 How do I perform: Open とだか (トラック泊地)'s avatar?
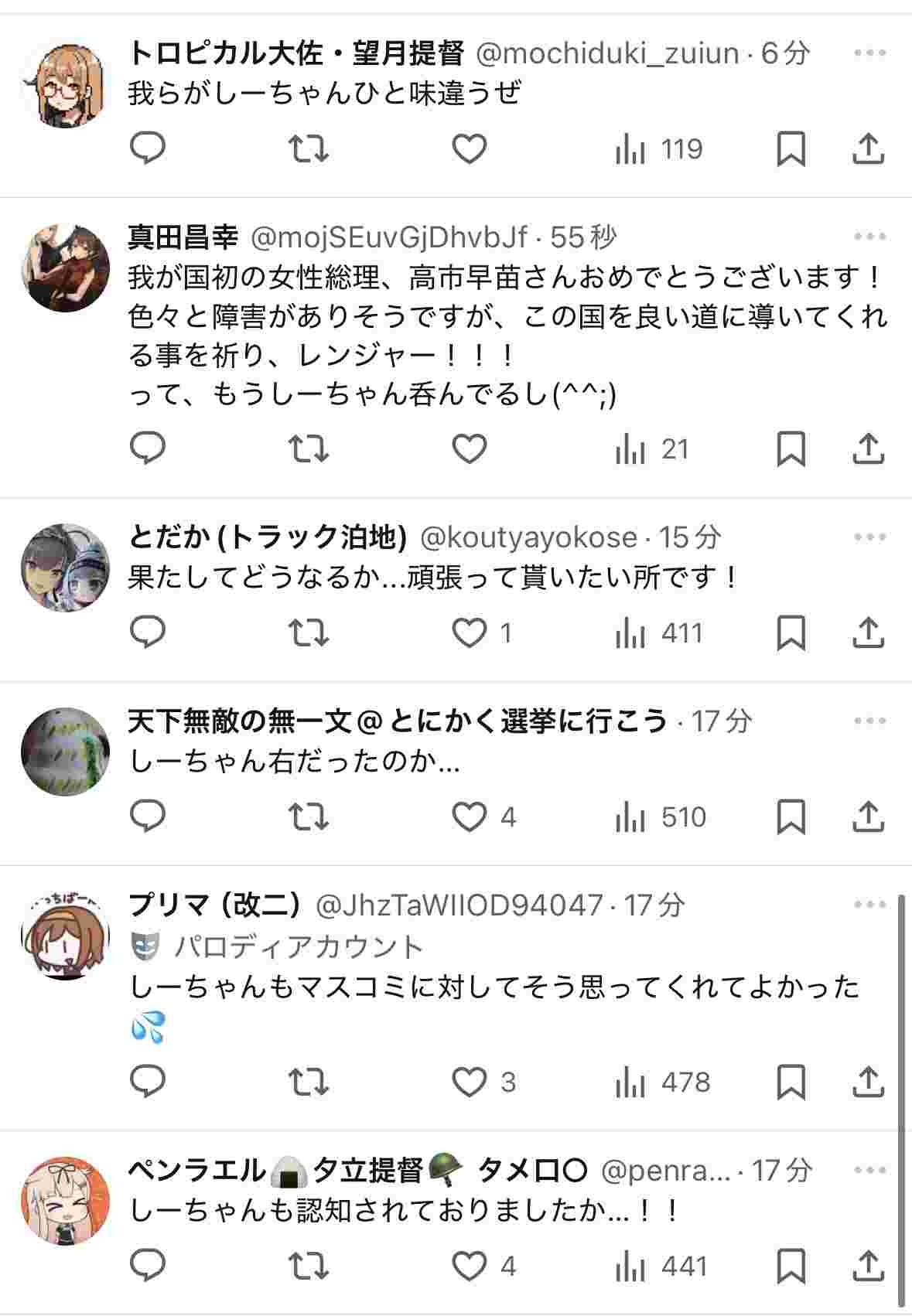65,567
